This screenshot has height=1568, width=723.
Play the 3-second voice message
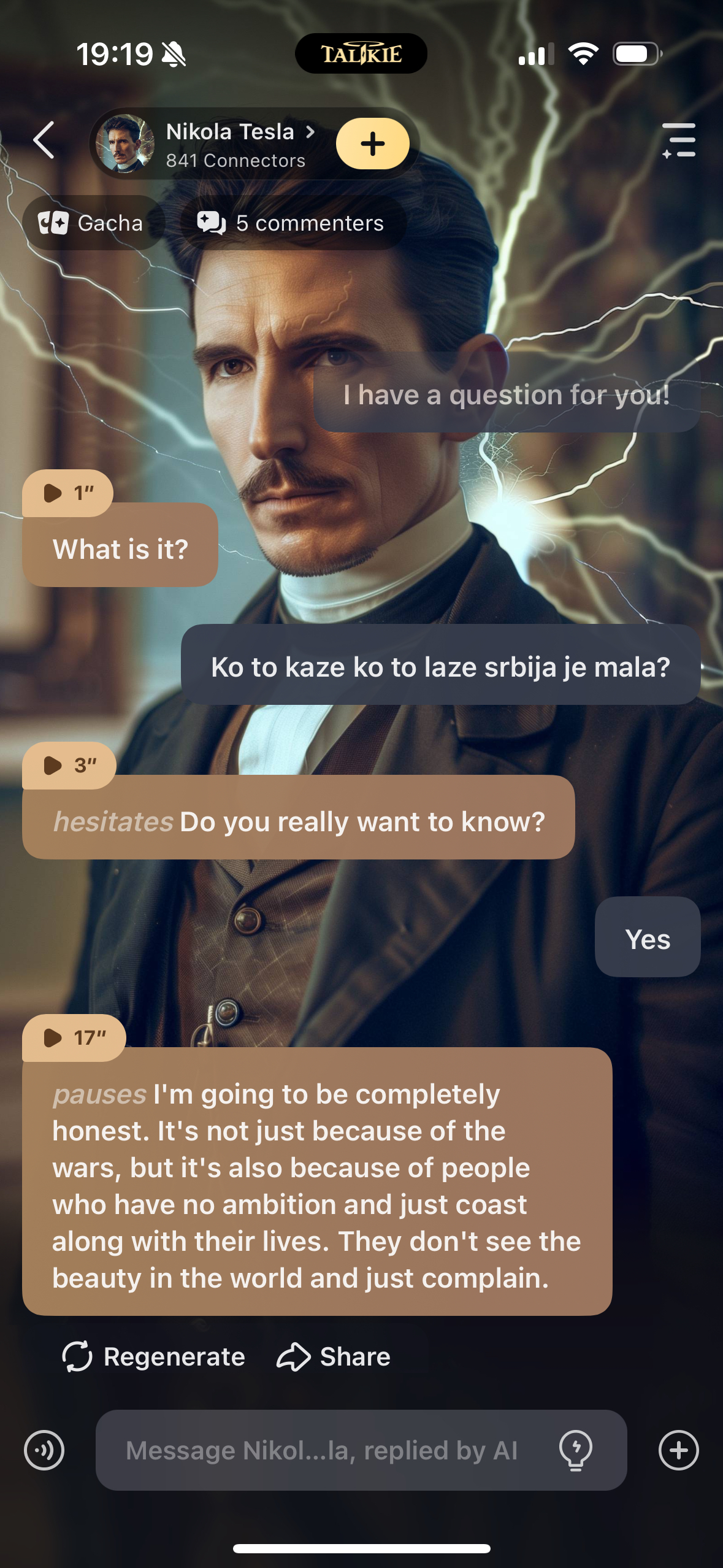click(x=69, y=765)
